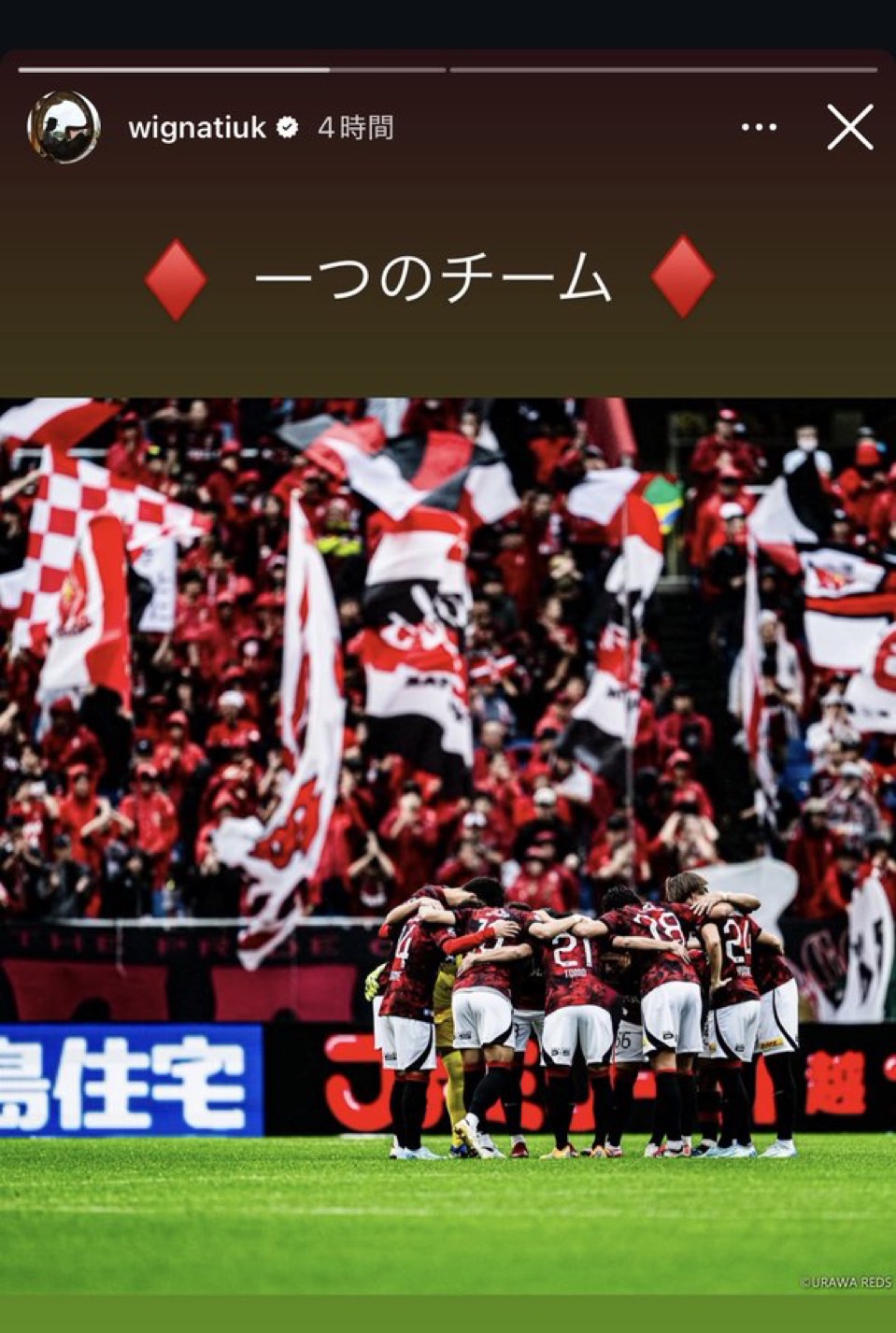Open wignatiuk's profile picture
Screen dimensions: 896x1333
click(64, 128)
